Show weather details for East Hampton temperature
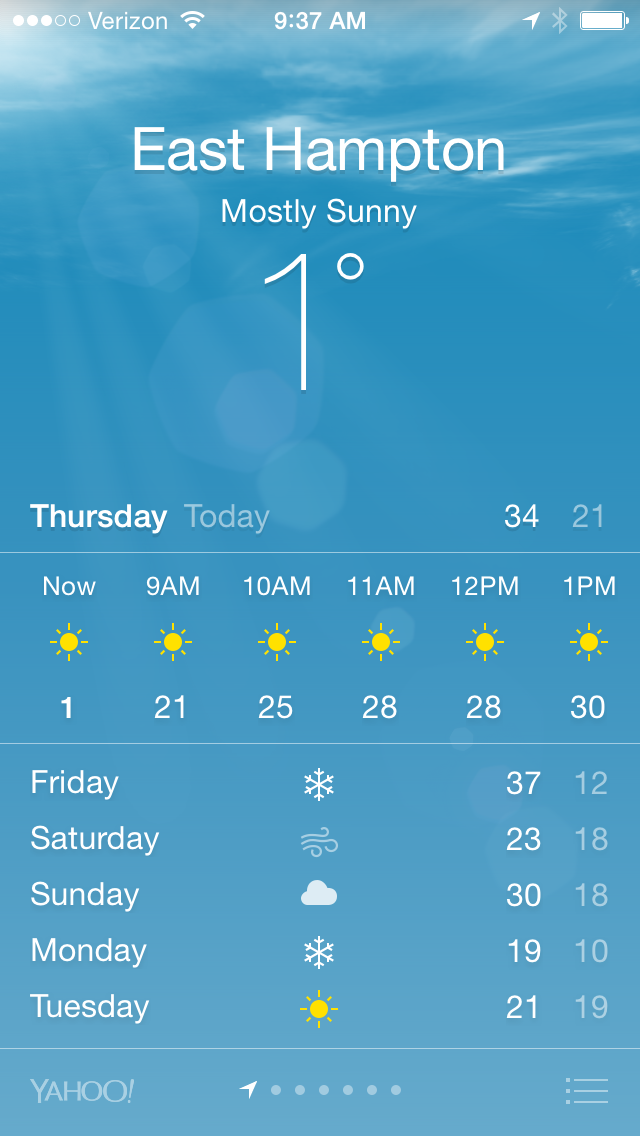Screen dimensions: 640x1136 coord(312,322)
